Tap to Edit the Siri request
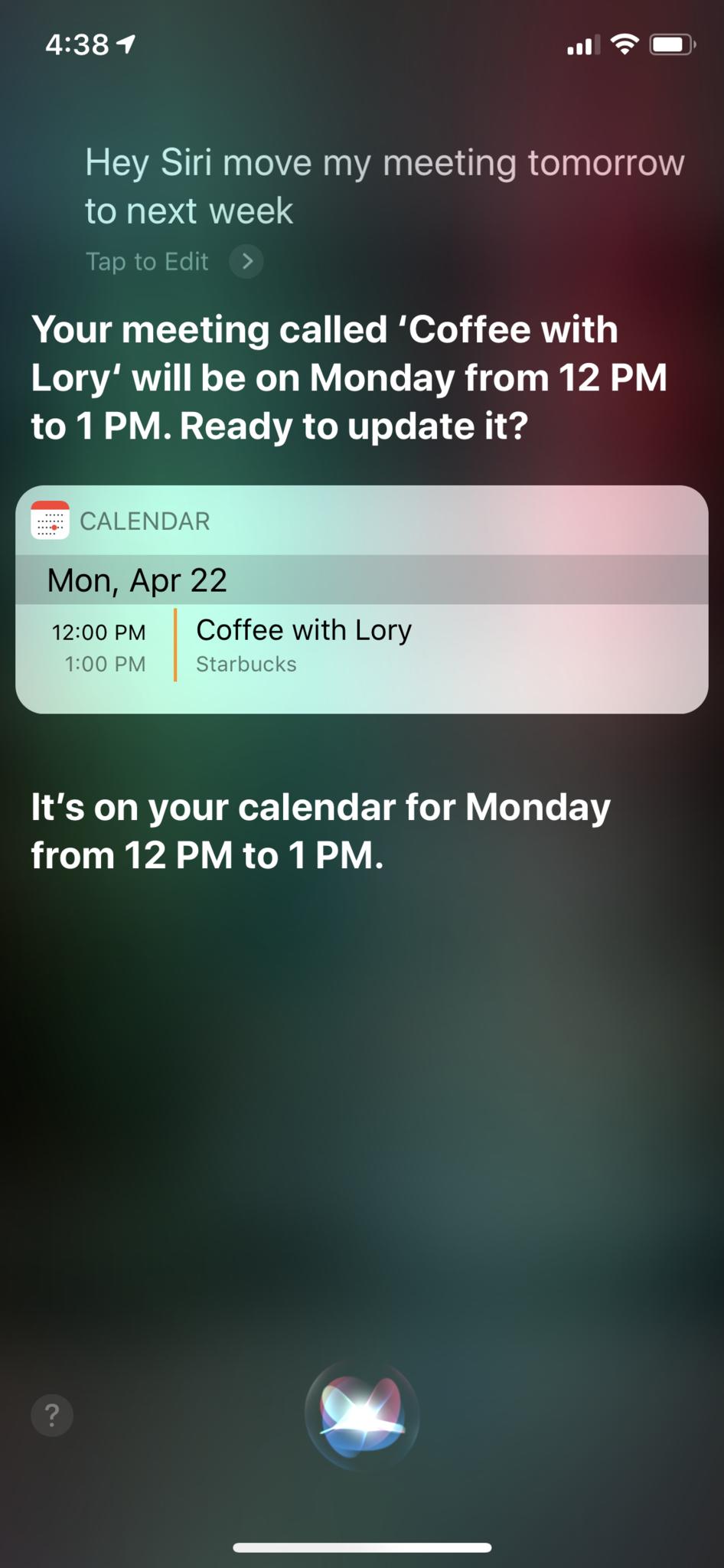Screen dimensions: 724x1568 [x=173, y=262]
